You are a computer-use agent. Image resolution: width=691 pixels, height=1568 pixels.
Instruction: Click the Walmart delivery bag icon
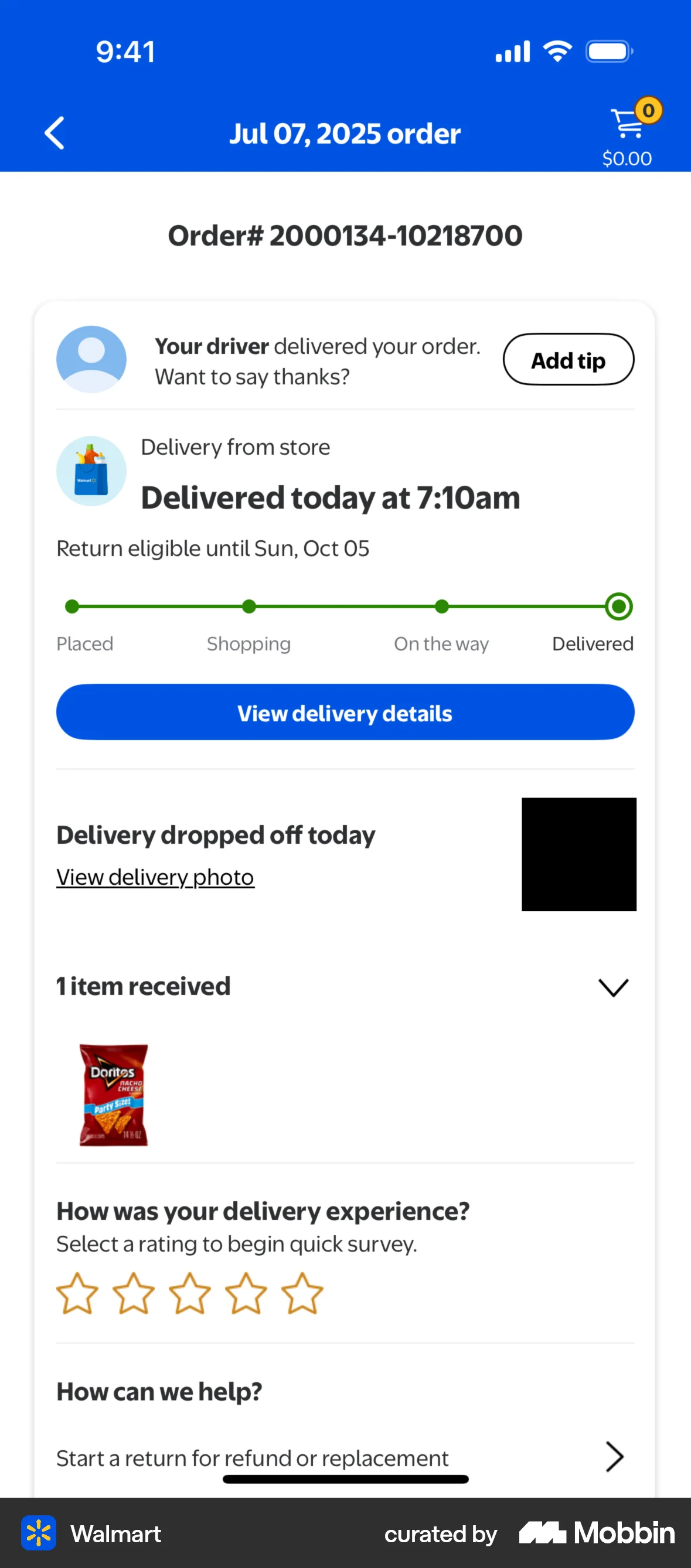91,470
